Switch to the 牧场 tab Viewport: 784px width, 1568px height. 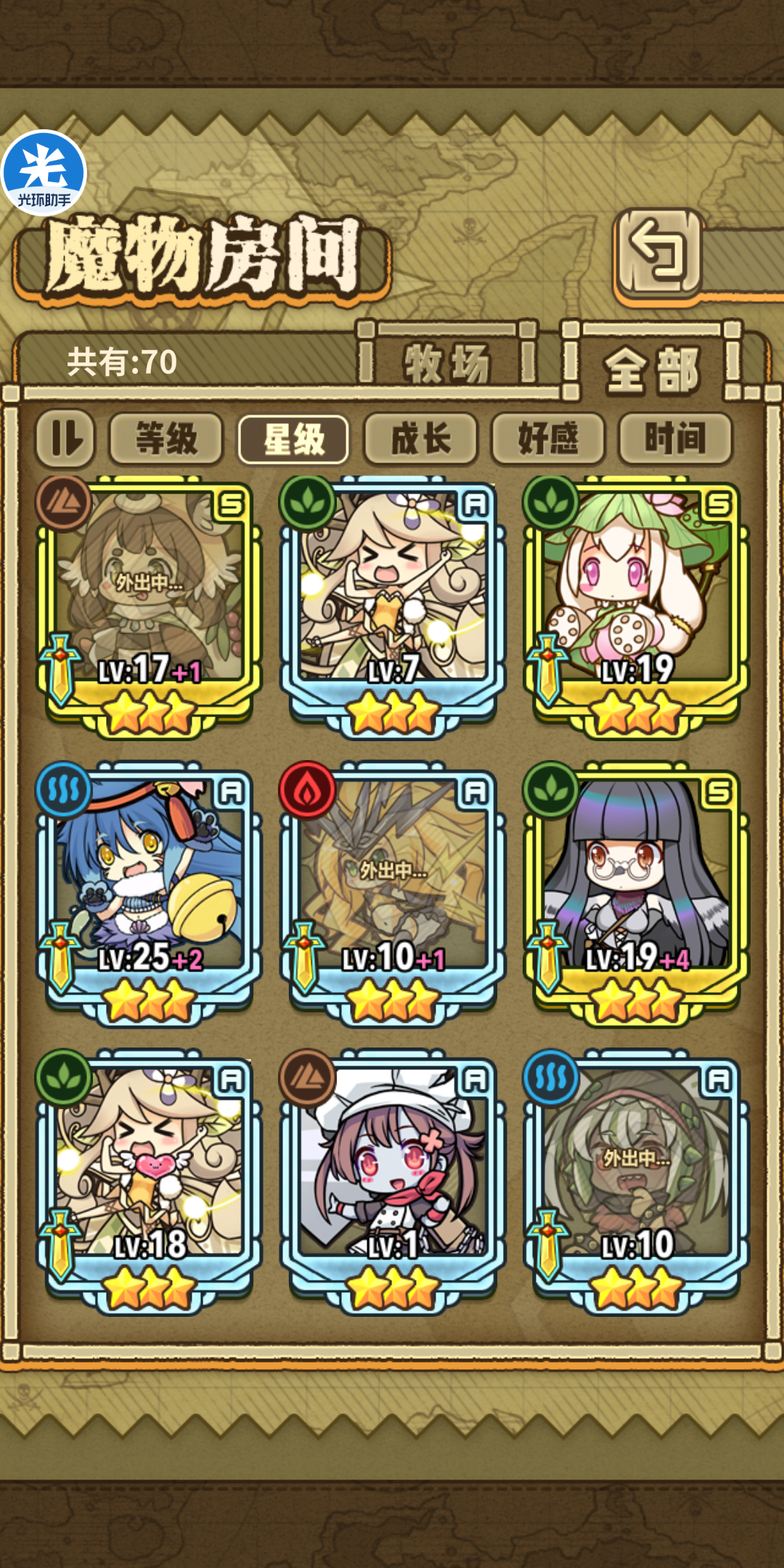point(448,364)
